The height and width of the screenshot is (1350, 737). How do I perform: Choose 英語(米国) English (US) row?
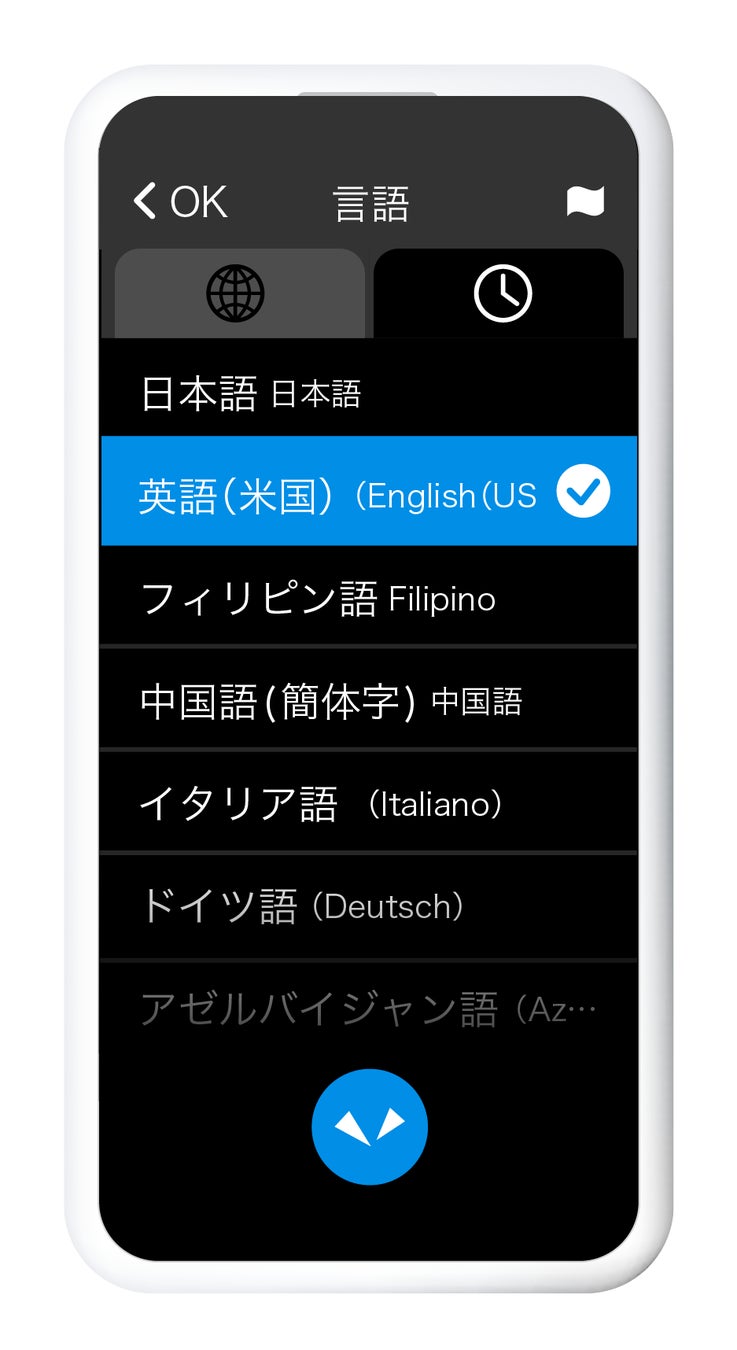[368, 494]
